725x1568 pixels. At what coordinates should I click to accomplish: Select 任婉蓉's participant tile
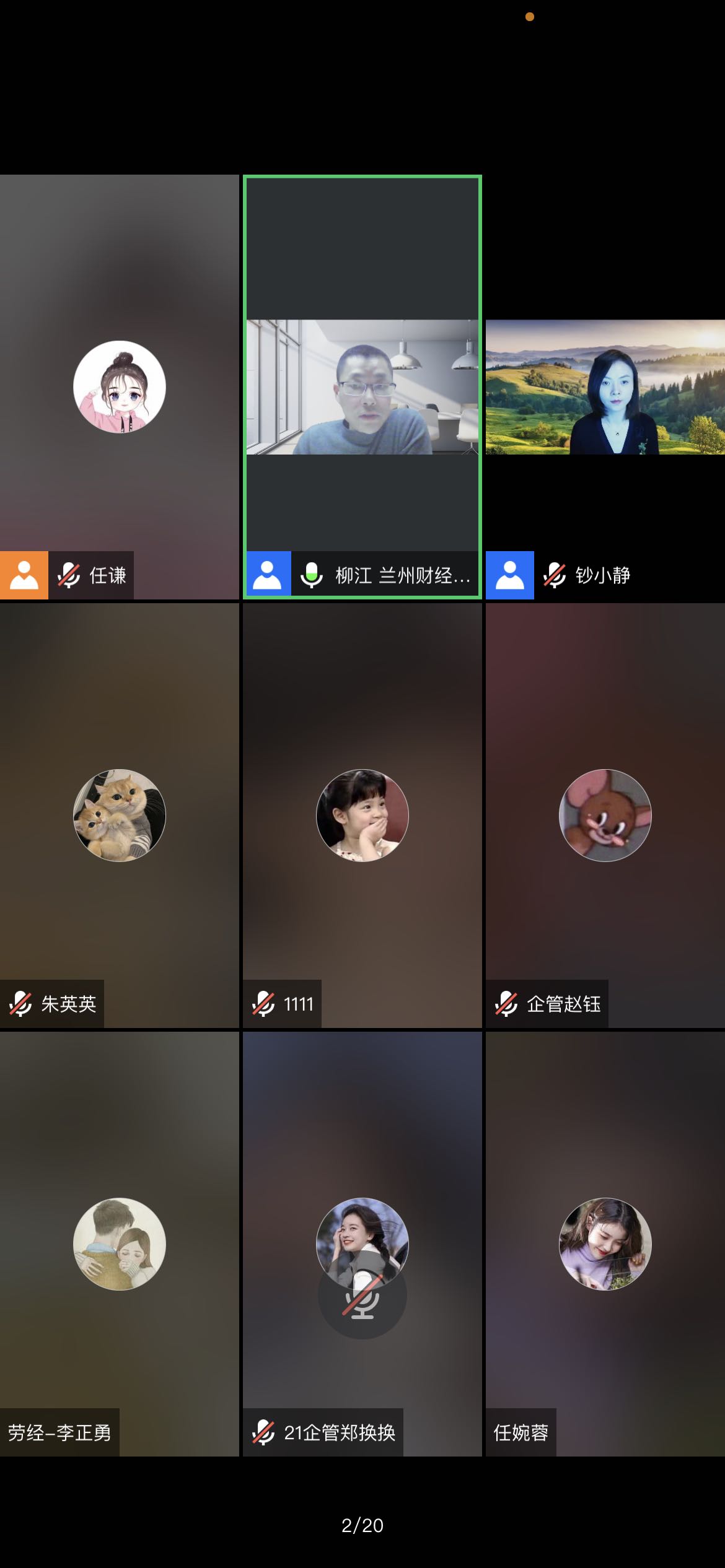pyautogui.click(x=605, y=1244)
